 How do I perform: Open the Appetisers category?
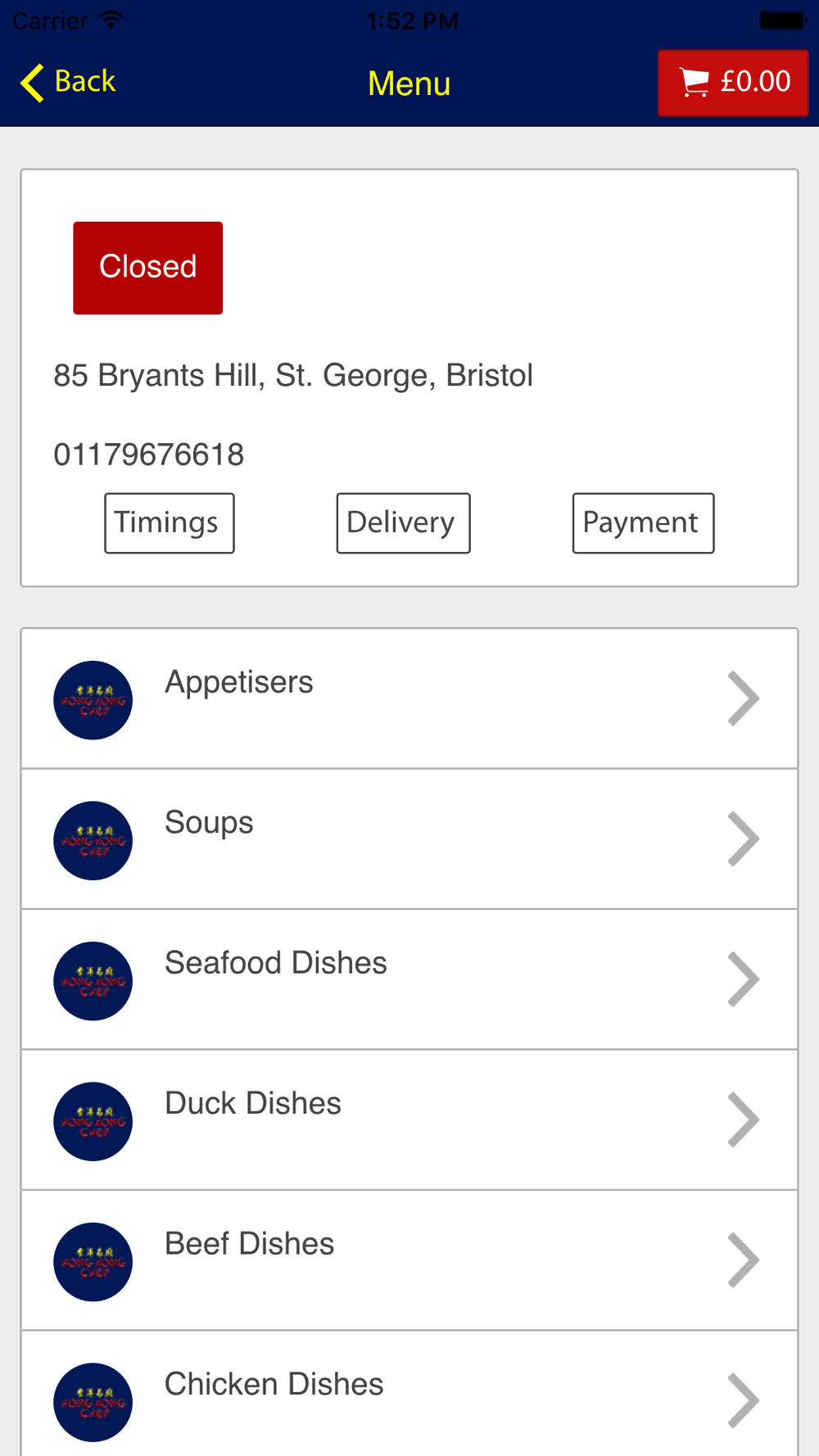409,699
